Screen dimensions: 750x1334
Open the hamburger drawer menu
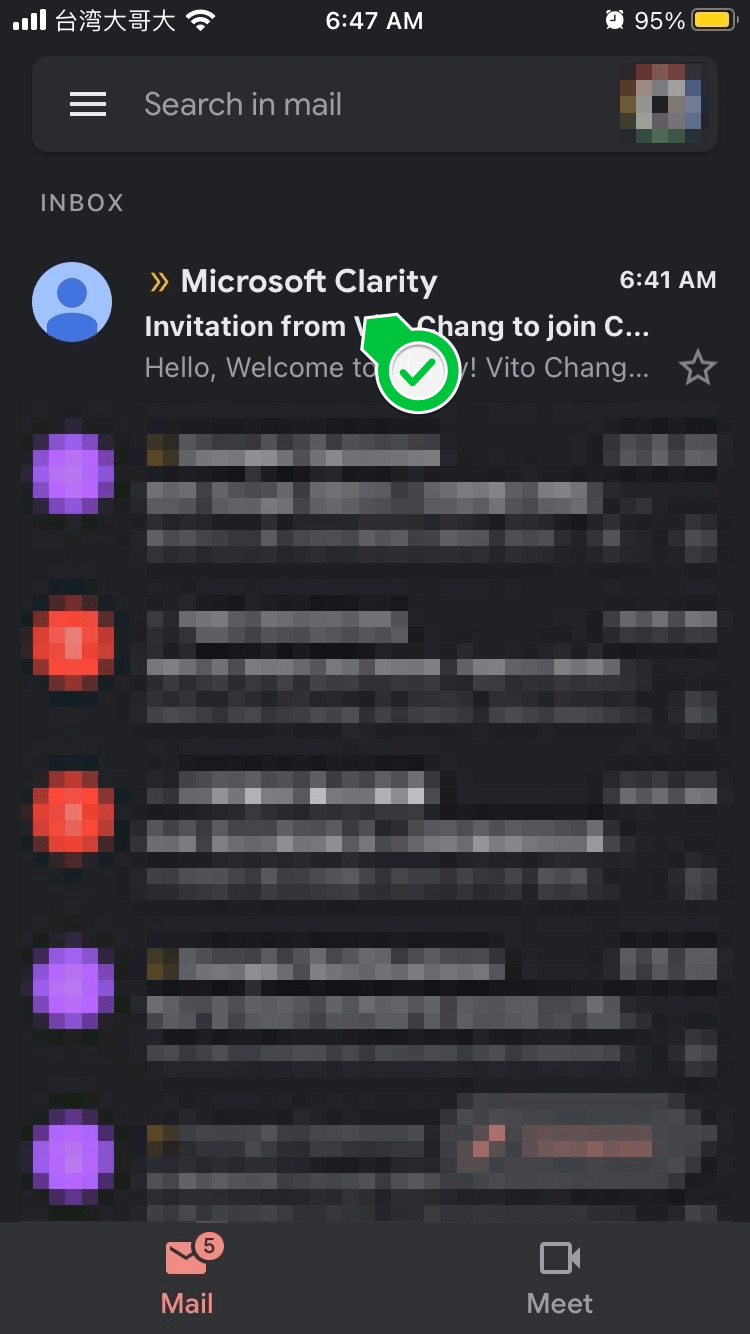(x=88, y=104)
